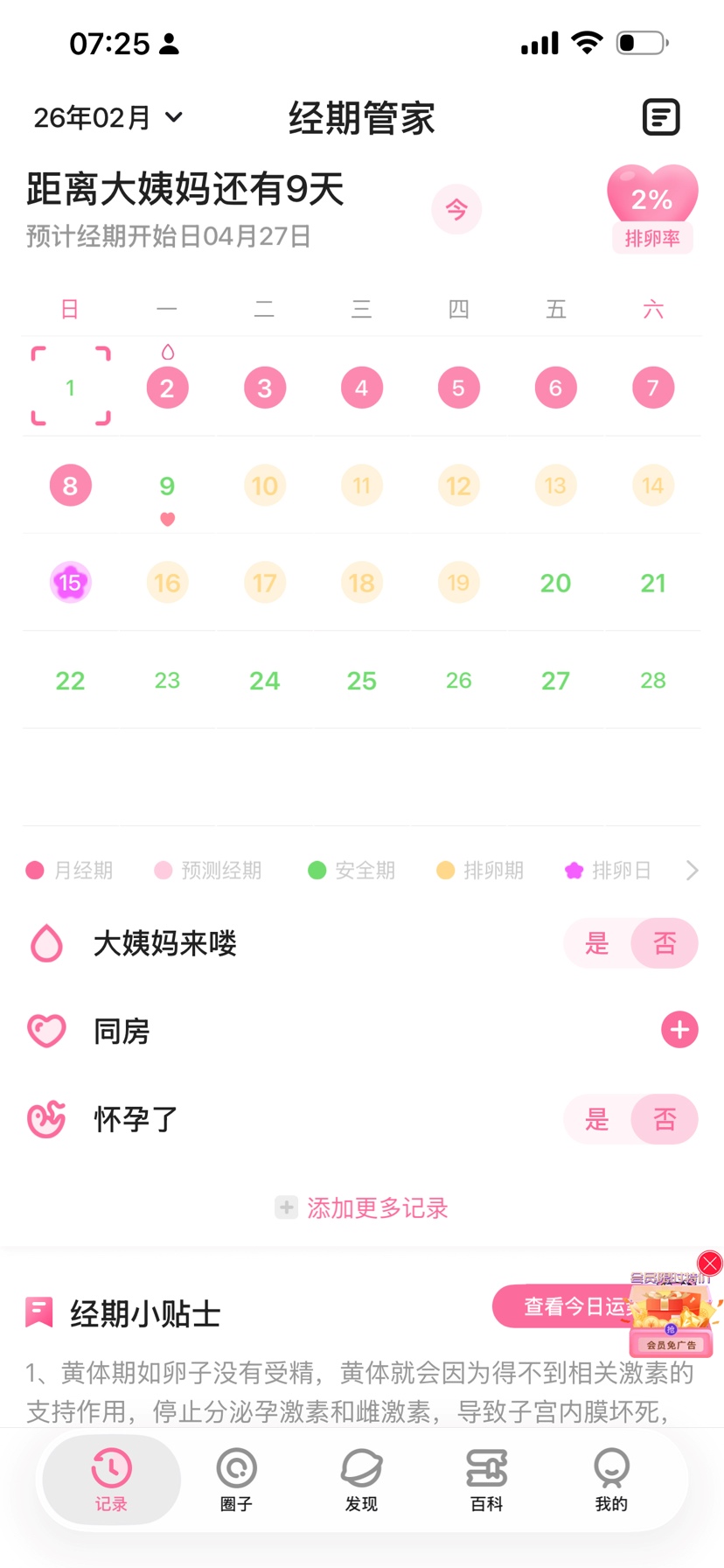Screen dimensions: 724x1568
Task: Select calendar date 9
Action: 167,486
